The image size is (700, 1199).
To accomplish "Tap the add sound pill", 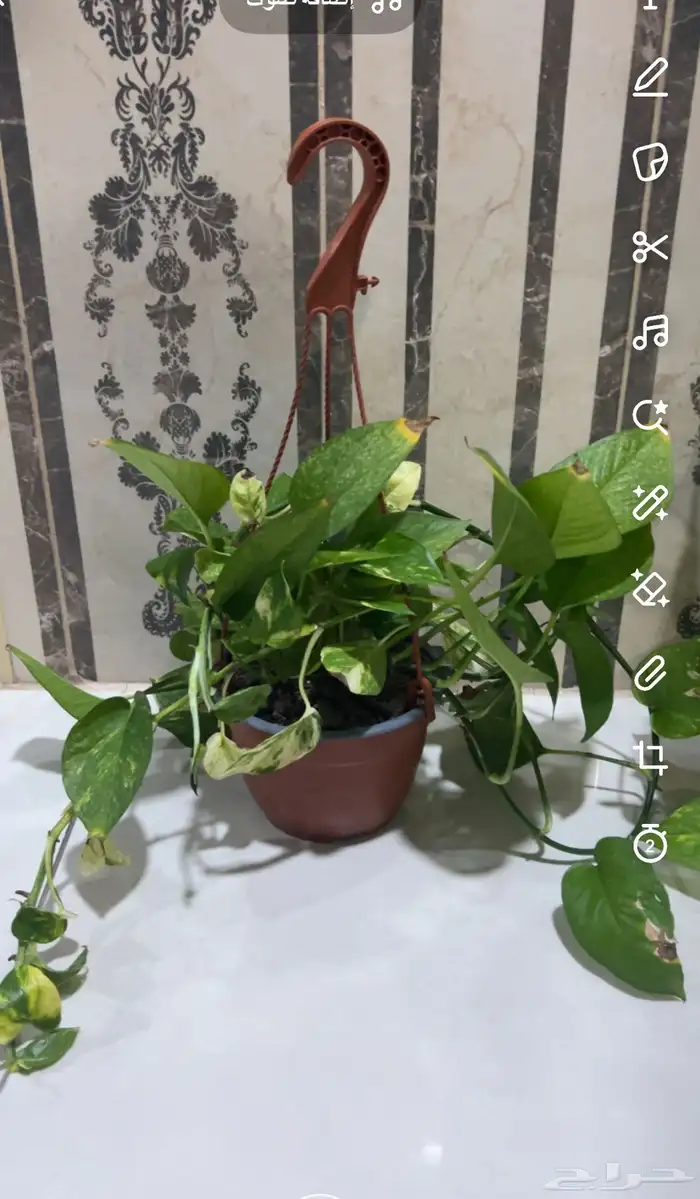I will 318,8.
